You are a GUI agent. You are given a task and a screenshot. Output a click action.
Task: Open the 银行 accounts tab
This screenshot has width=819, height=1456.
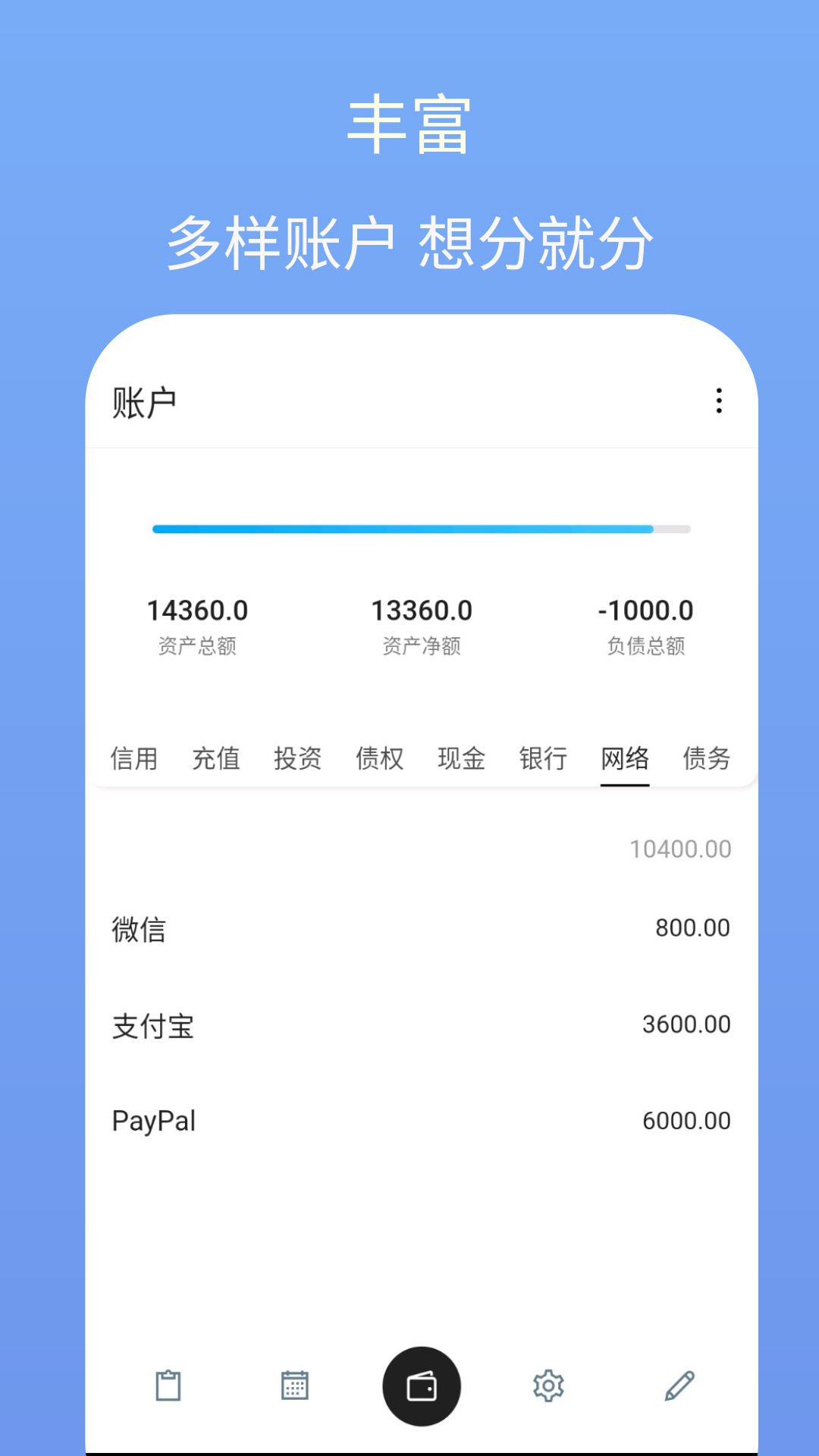[543, 758]
